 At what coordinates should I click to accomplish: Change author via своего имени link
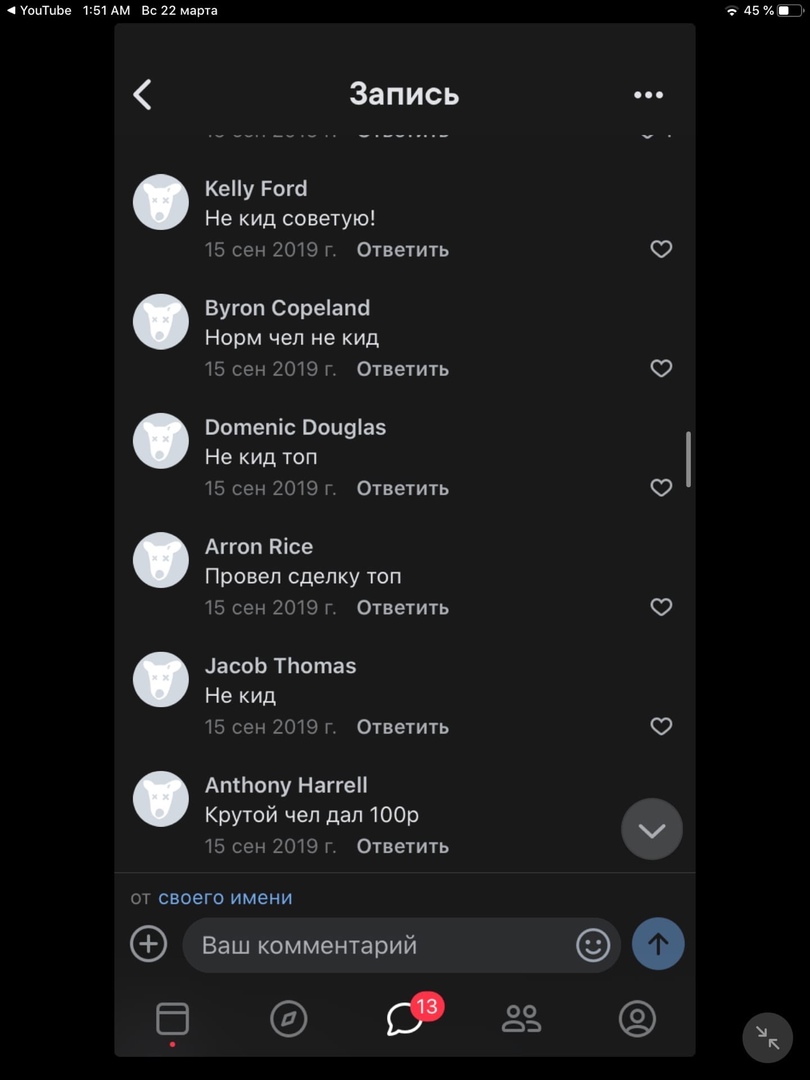click(x=225, y=898)
